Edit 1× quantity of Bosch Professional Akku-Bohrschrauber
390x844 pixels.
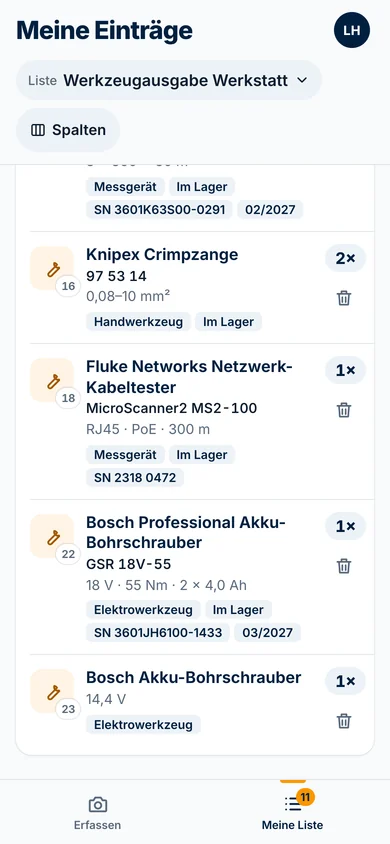click(345, 526)
